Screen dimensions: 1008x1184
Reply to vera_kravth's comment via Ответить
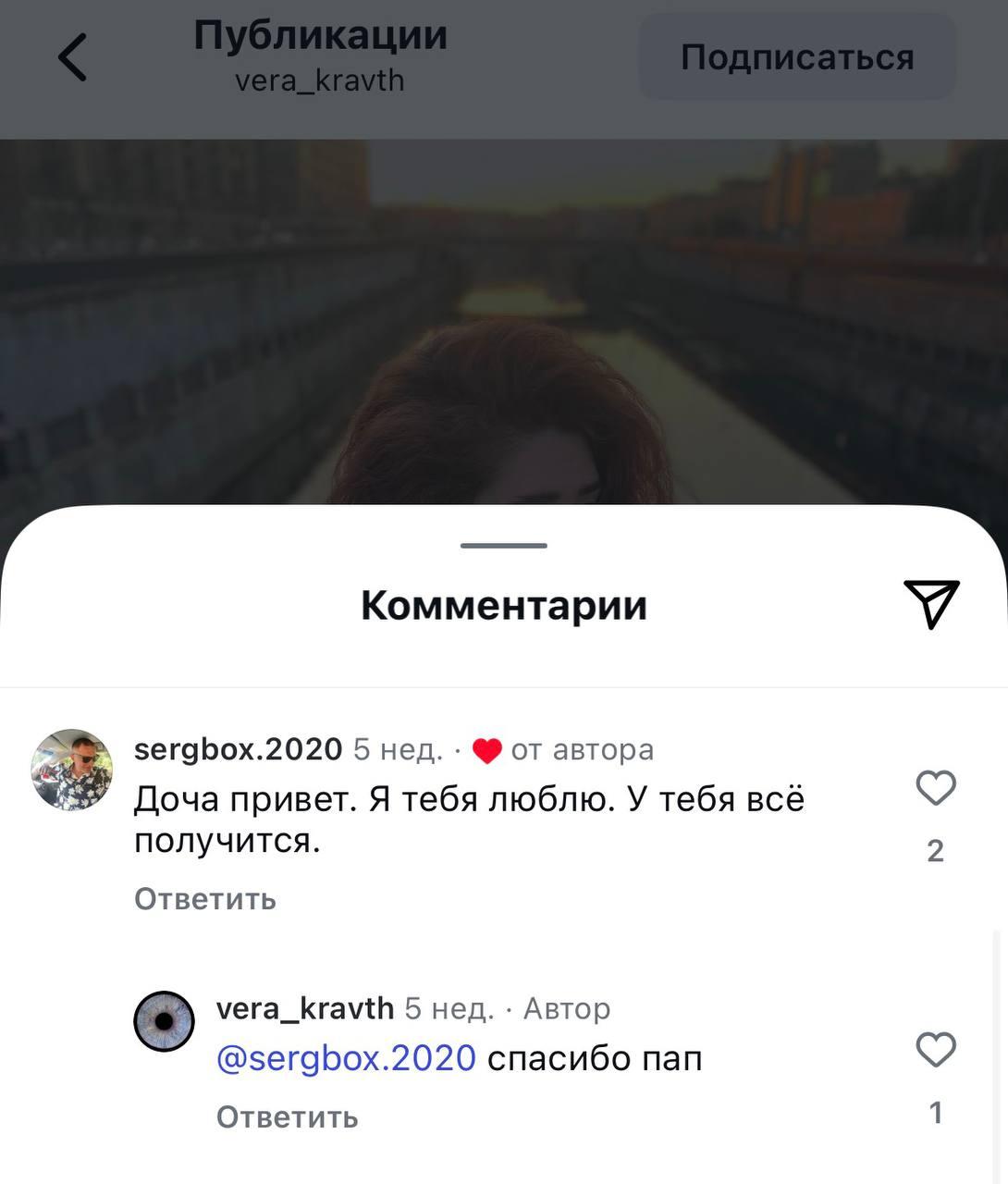click(287, 1117)
